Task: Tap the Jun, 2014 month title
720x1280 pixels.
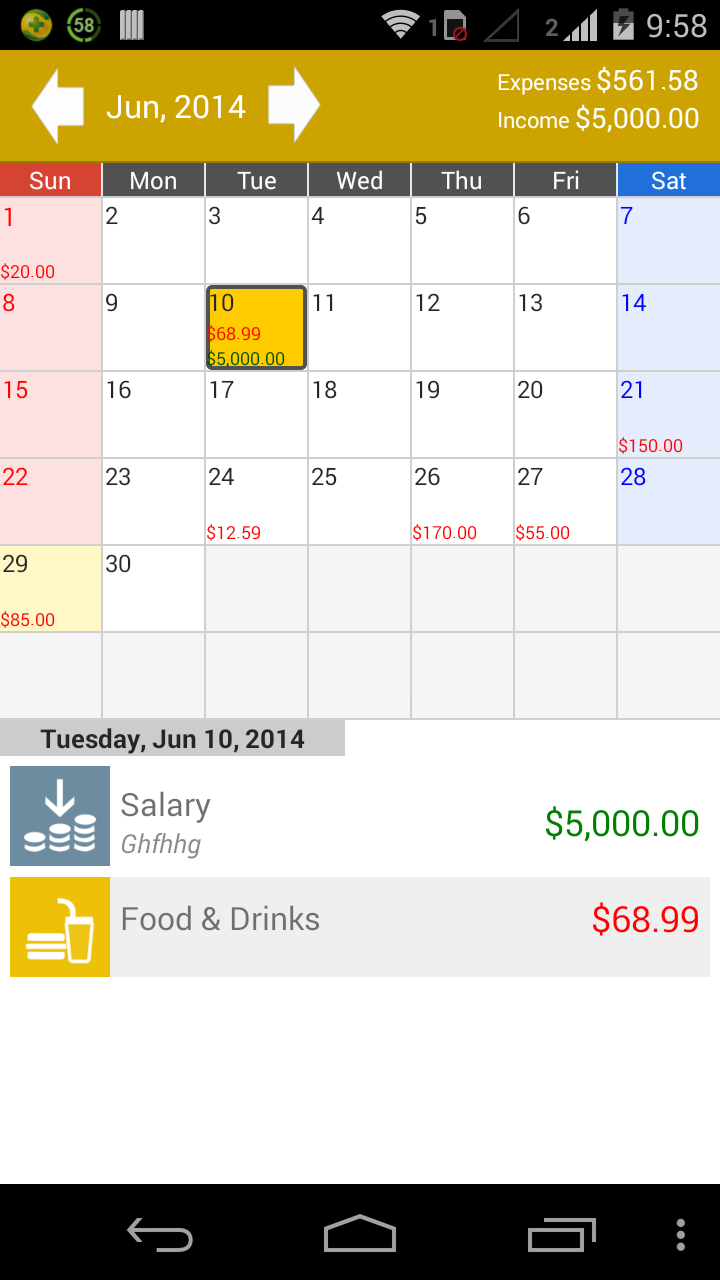Action: [x=176, y=106]
